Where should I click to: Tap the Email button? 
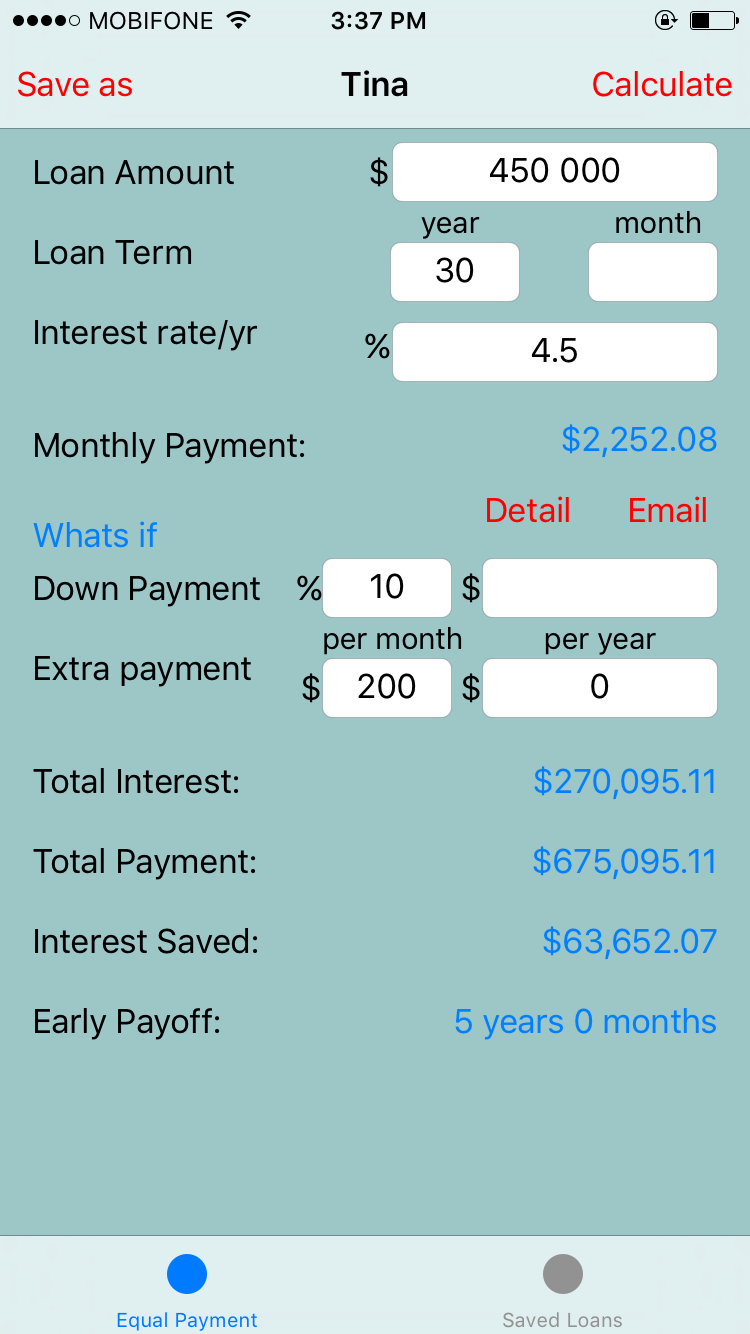668,510
